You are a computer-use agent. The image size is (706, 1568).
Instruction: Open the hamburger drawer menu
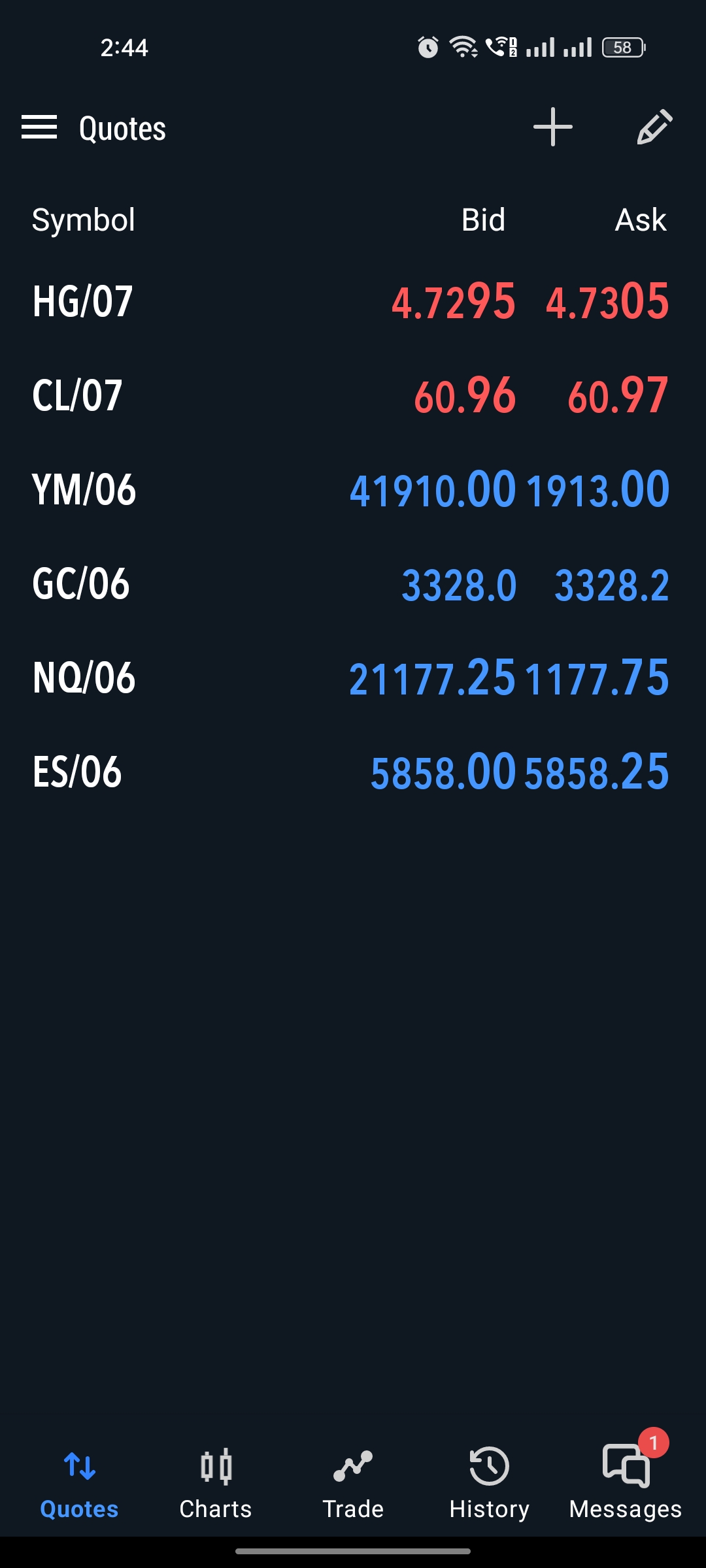coord(39,127)
